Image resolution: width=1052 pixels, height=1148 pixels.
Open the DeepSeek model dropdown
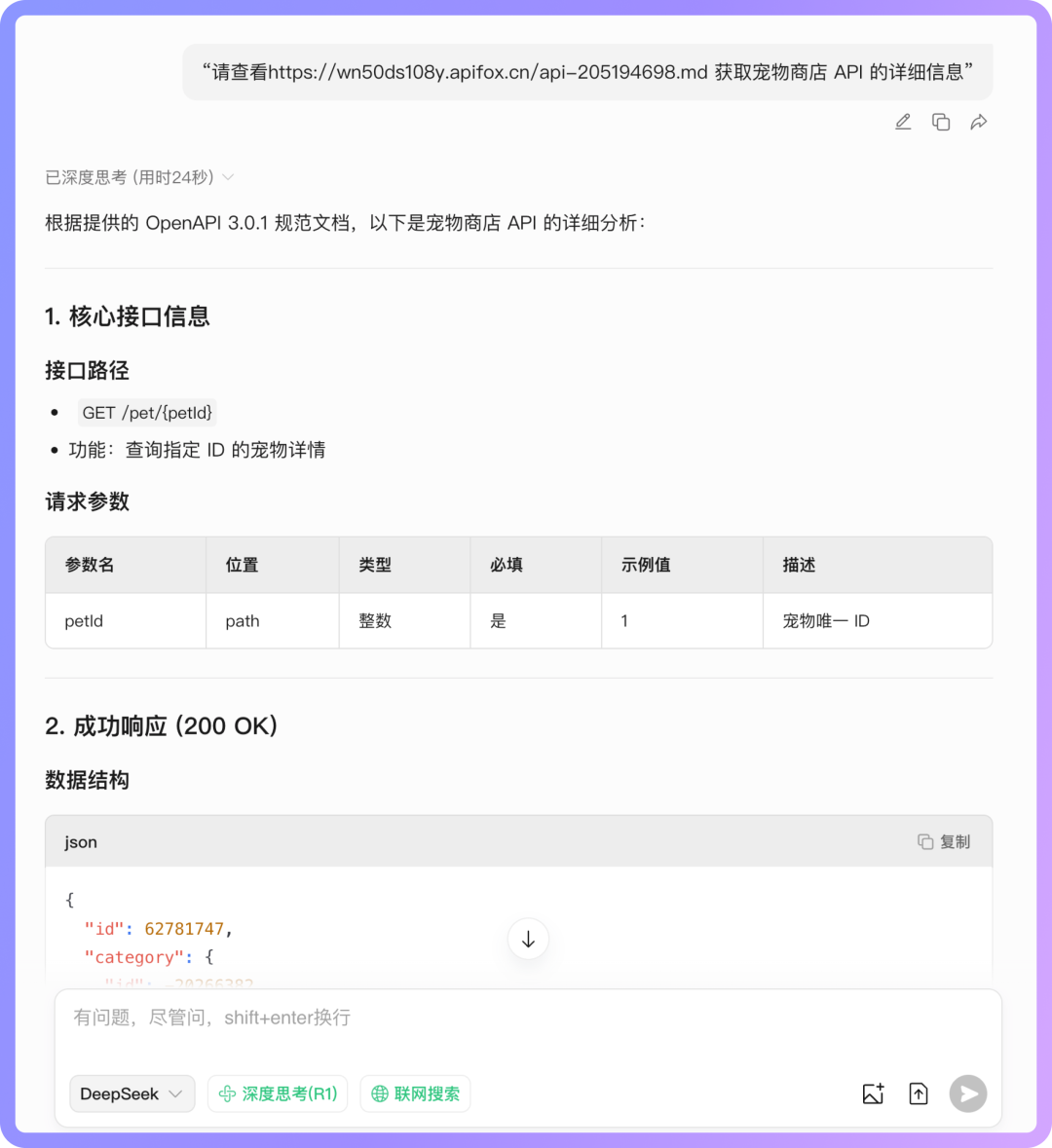pyautogui.click(x=131, y=1093)
